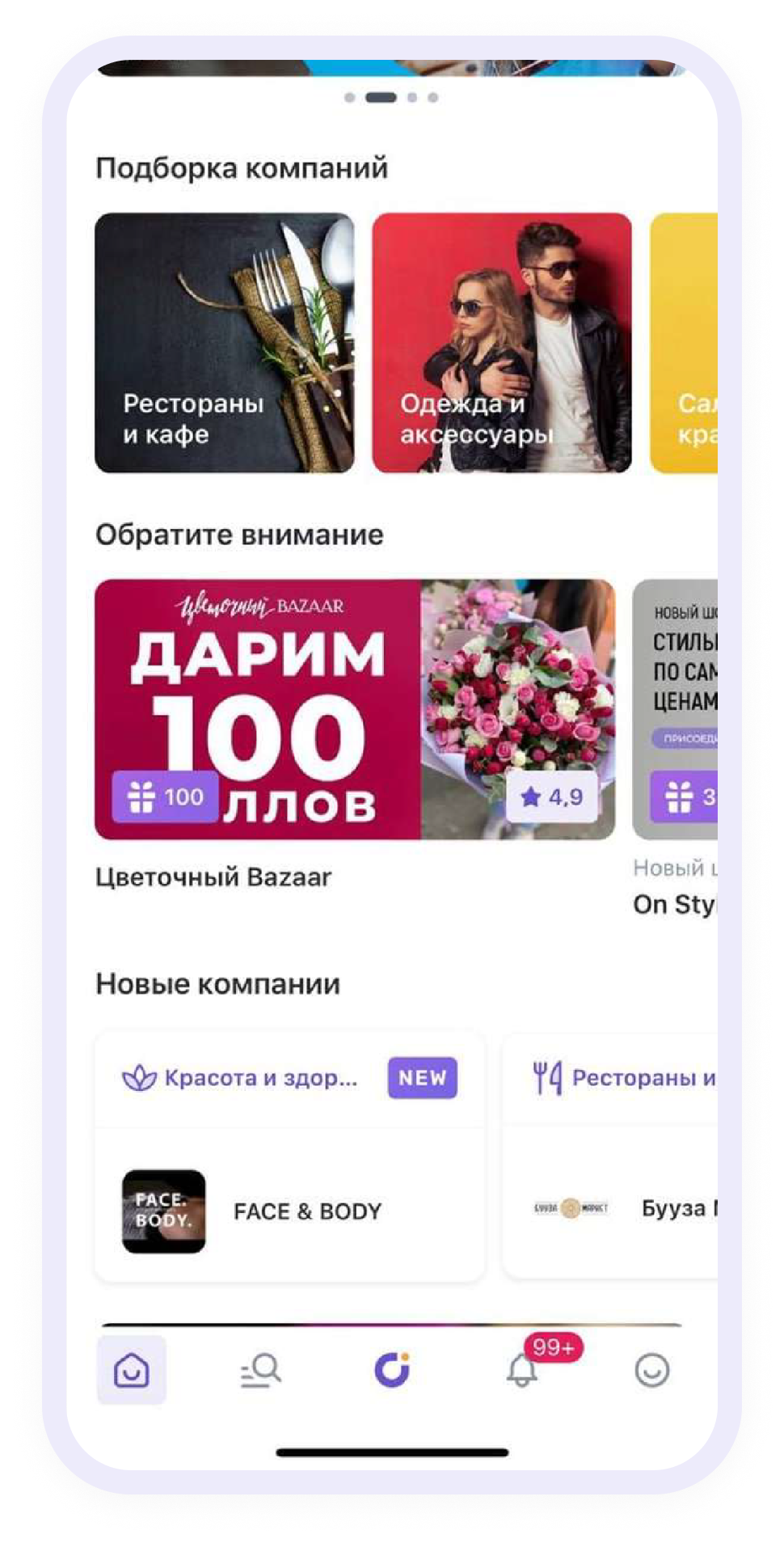The width and height of the screenshot is (784, 1543).
Task: Switch to the search tab
Action: [261, 1370]
